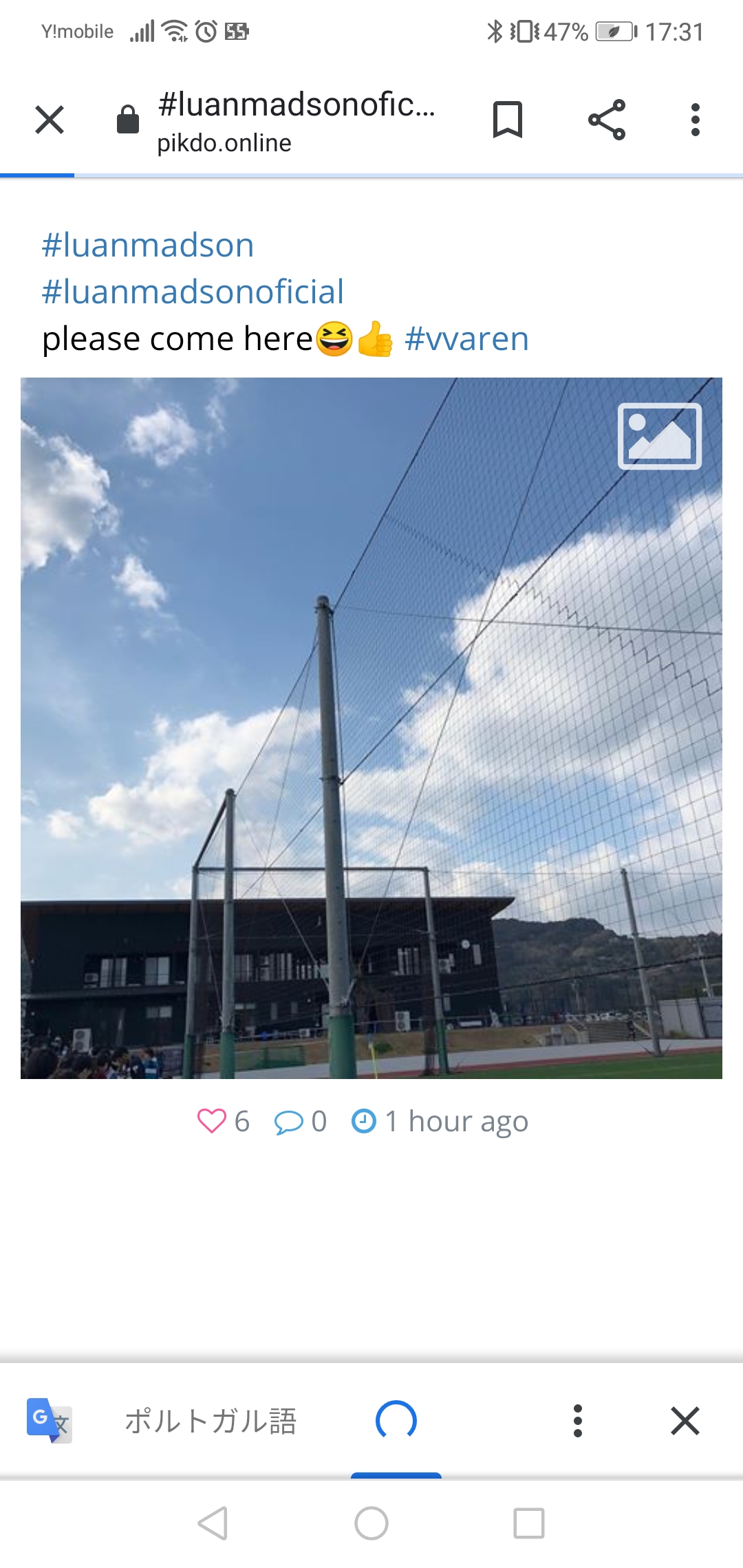Open the #luanmadson hashtag link
The image size is (743, 1568).
tap(148, 246)
